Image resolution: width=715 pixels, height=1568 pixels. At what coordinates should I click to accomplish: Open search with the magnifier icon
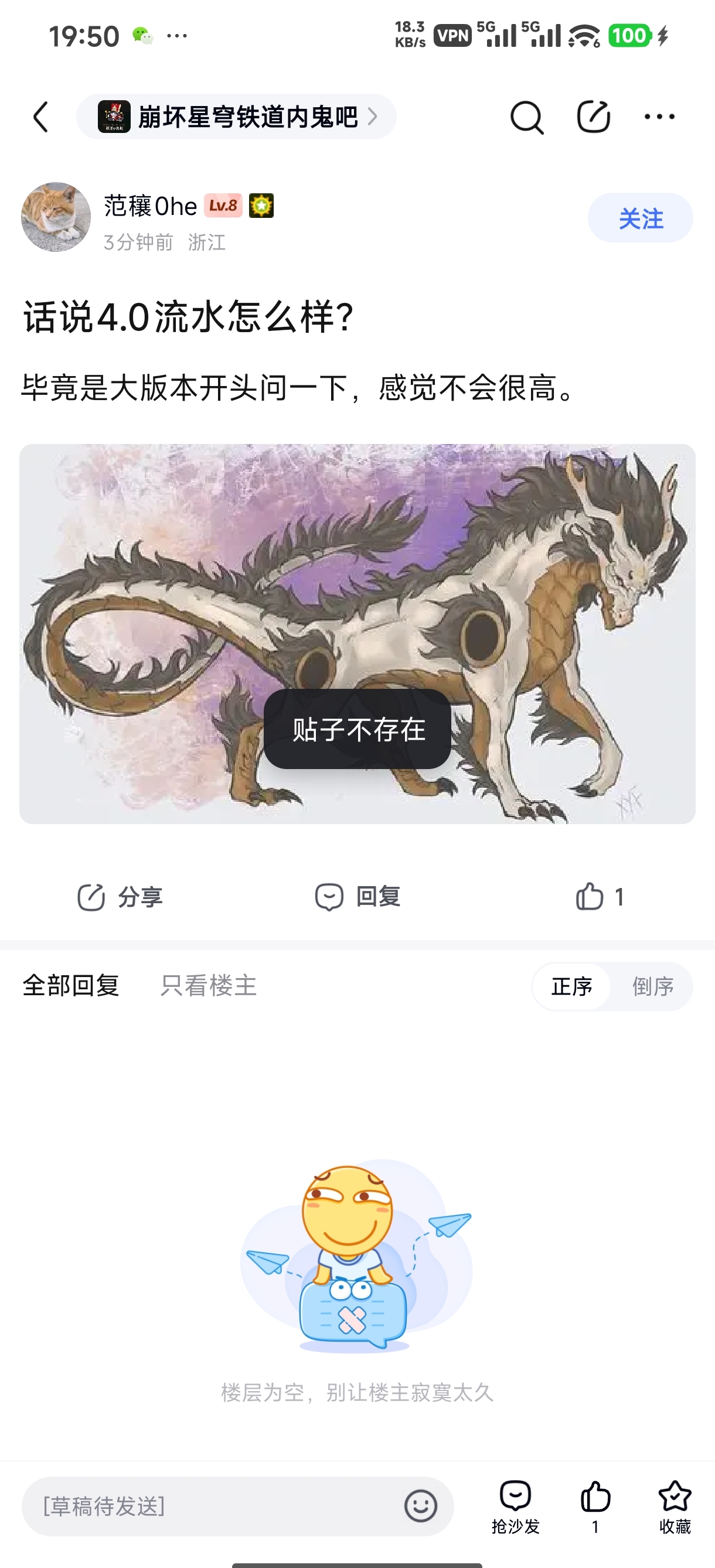point(526,117)
